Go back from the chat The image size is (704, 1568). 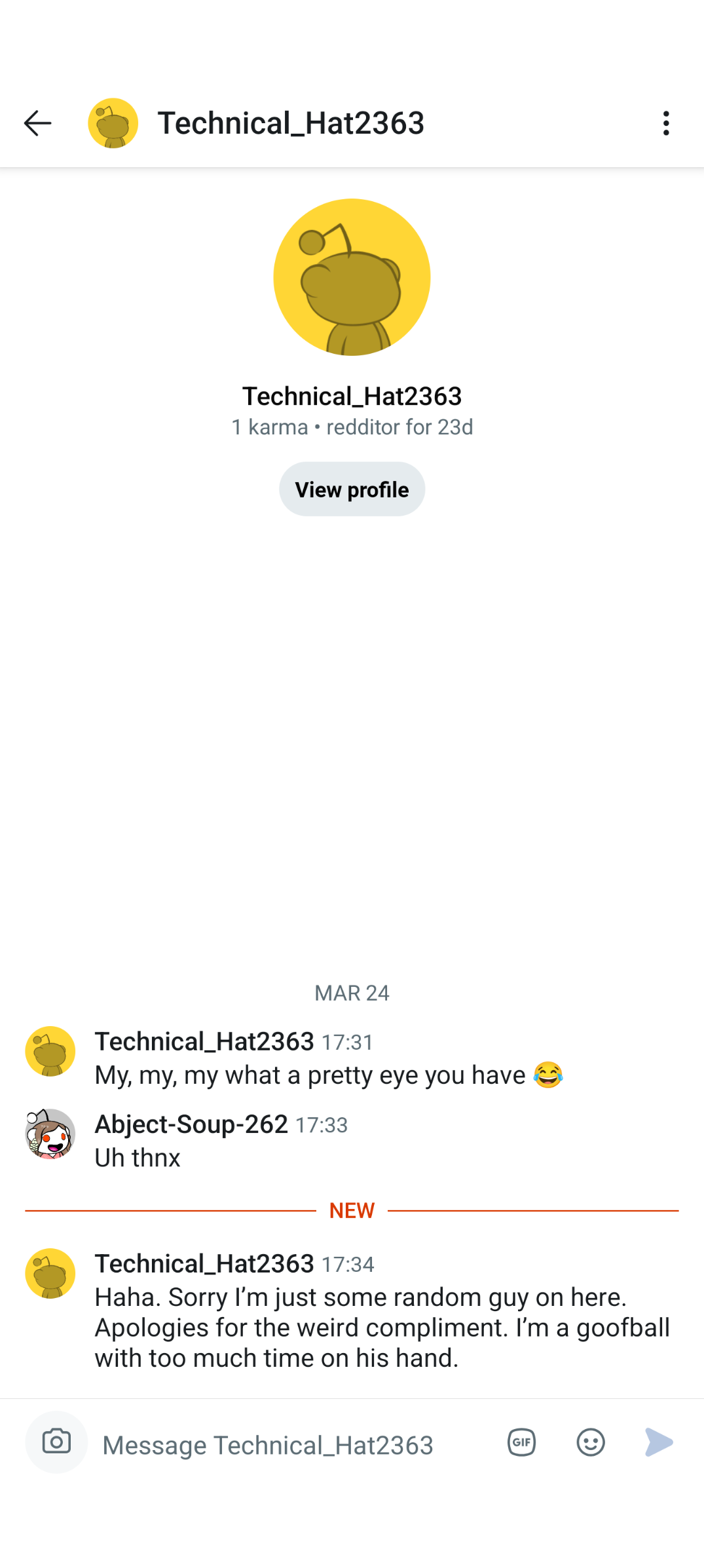37,123
